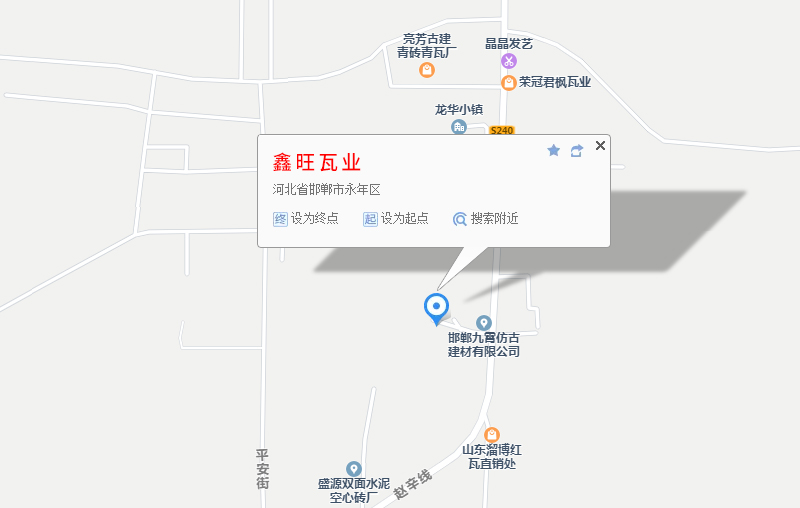Tap the 晶晶发艺 salon marker
The width and height of the screenshot is (800, 508).
(x=509, y=61)
